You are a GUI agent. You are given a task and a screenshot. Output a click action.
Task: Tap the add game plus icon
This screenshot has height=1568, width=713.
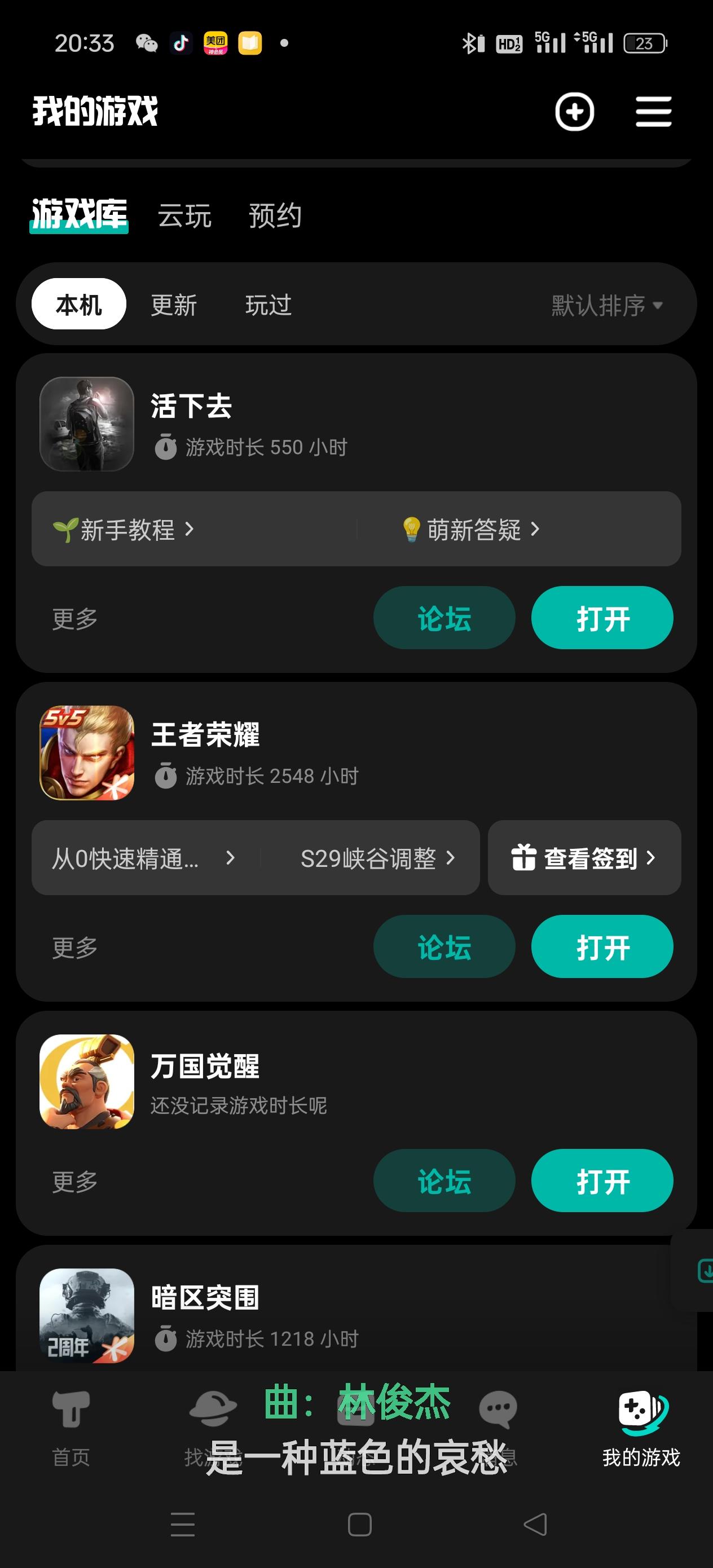point(574,112)
